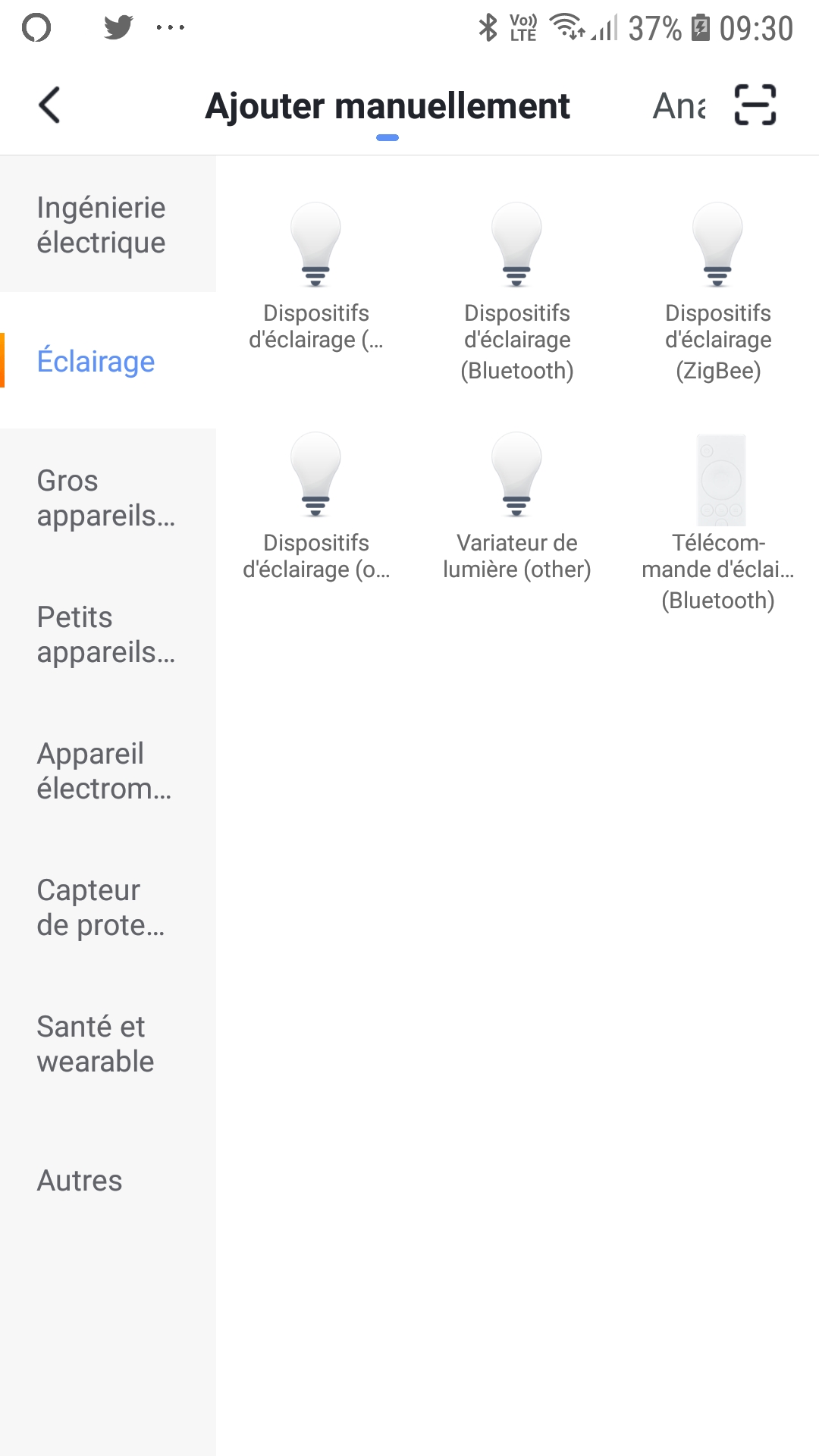Select Santé et wearable category
Viewport: 819px width, 1456px height.
108,1043
